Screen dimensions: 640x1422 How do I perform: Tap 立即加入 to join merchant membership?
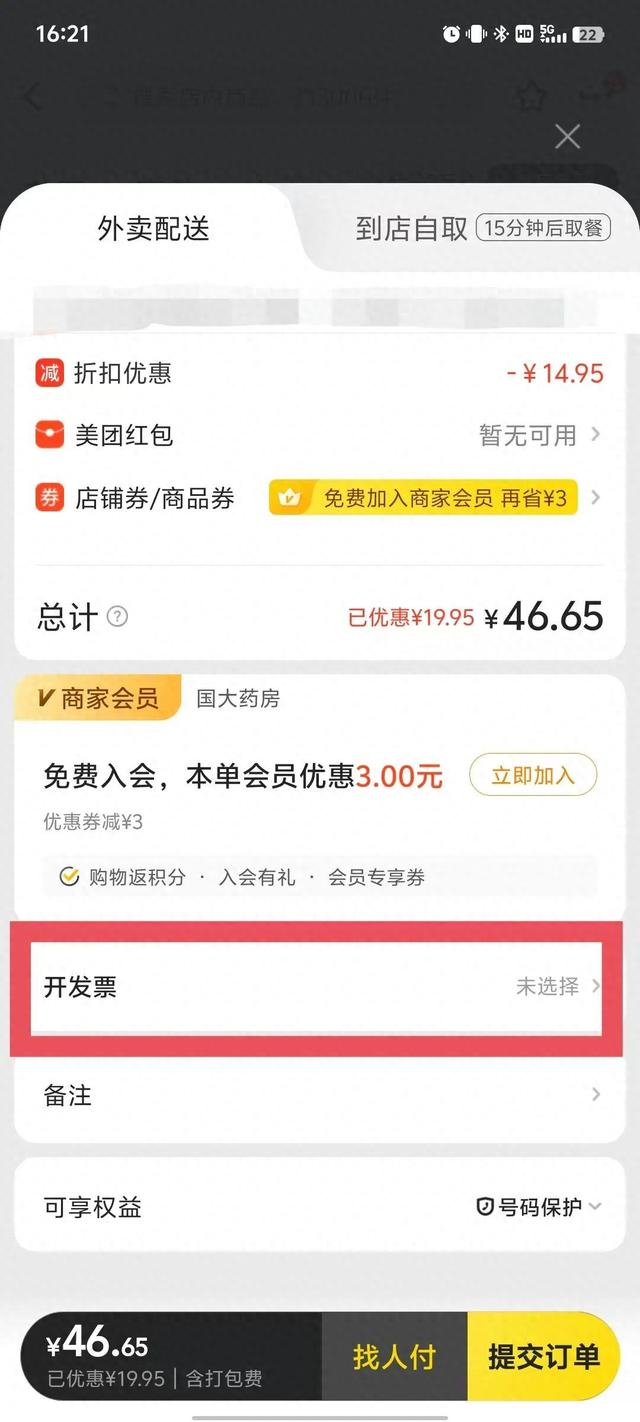pos(533,775)
